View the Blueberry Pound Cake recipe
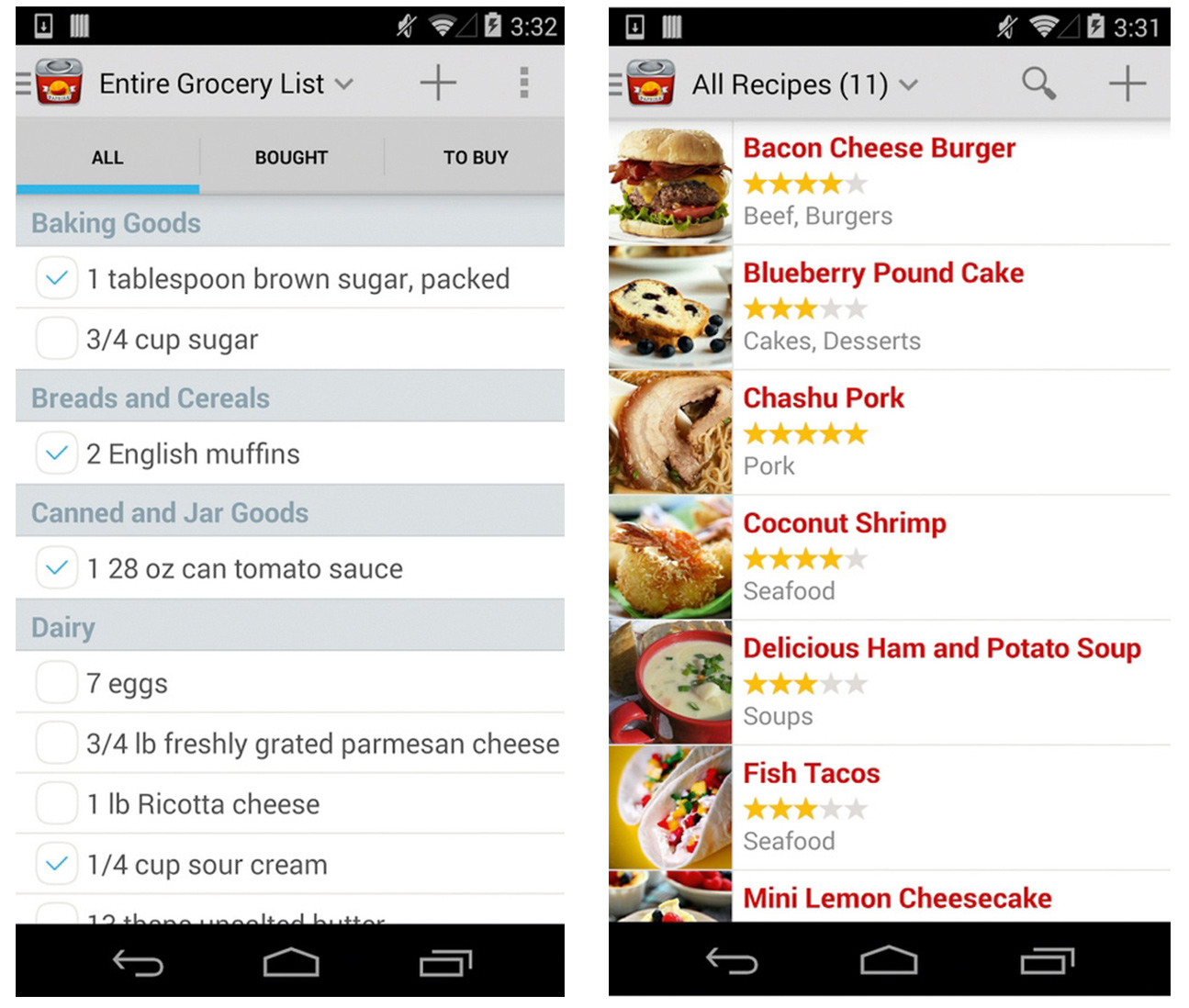Image resolution: width=1189 pixels, height=1008 pixels. (882, 274)
